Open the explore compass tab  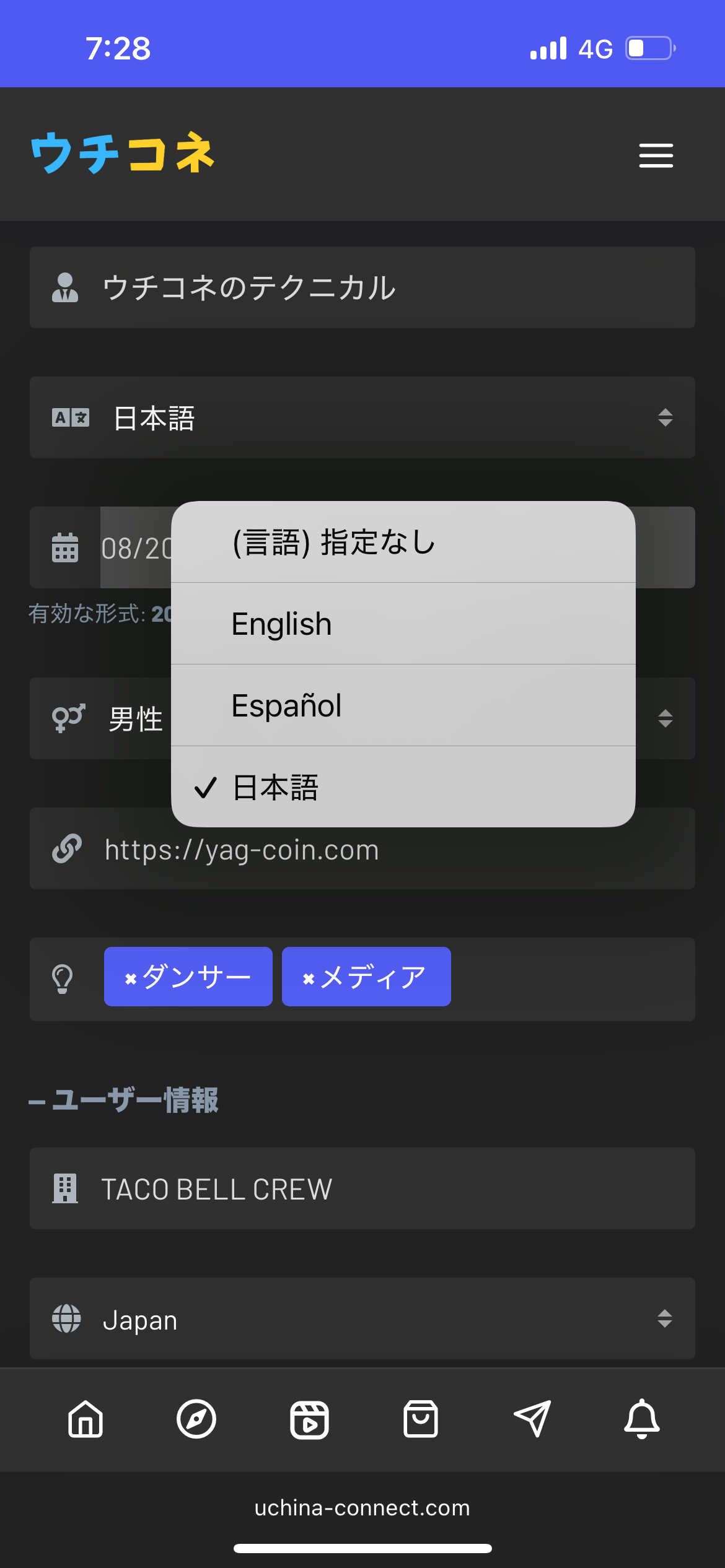point(196,1419)
